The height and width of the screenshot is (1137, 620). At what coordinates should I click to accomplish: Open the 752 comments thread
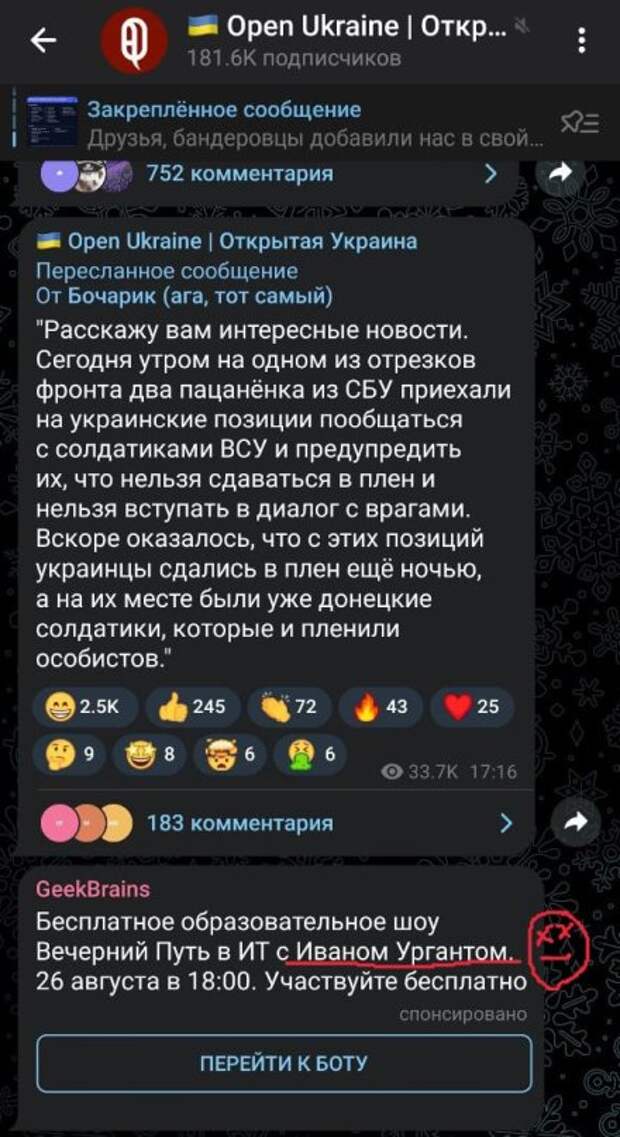pyautogui.click(x=270, y=174)
